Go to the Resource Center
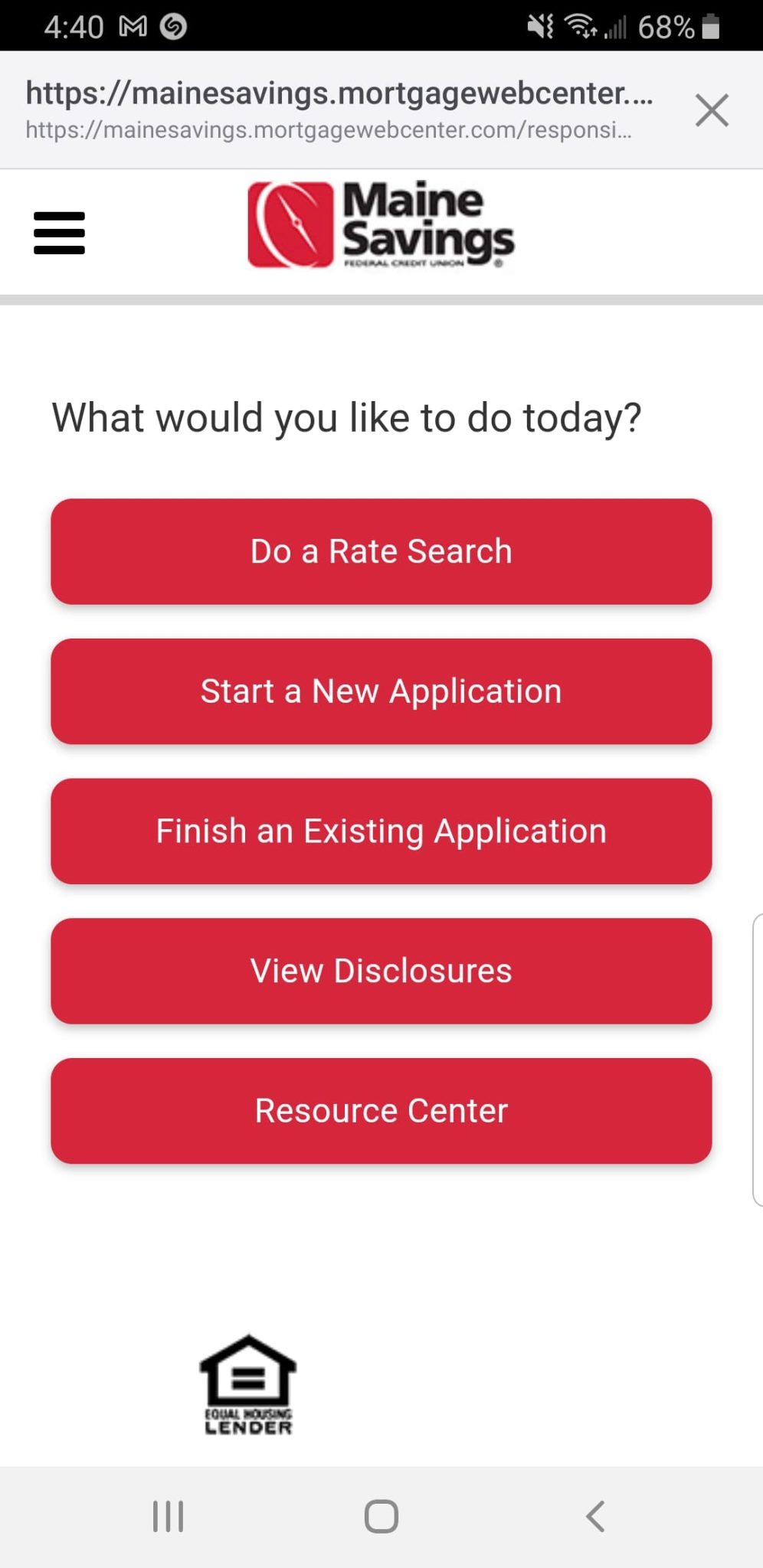The height and width of the screenshot is (1568, 763). tap(381, 1111)
